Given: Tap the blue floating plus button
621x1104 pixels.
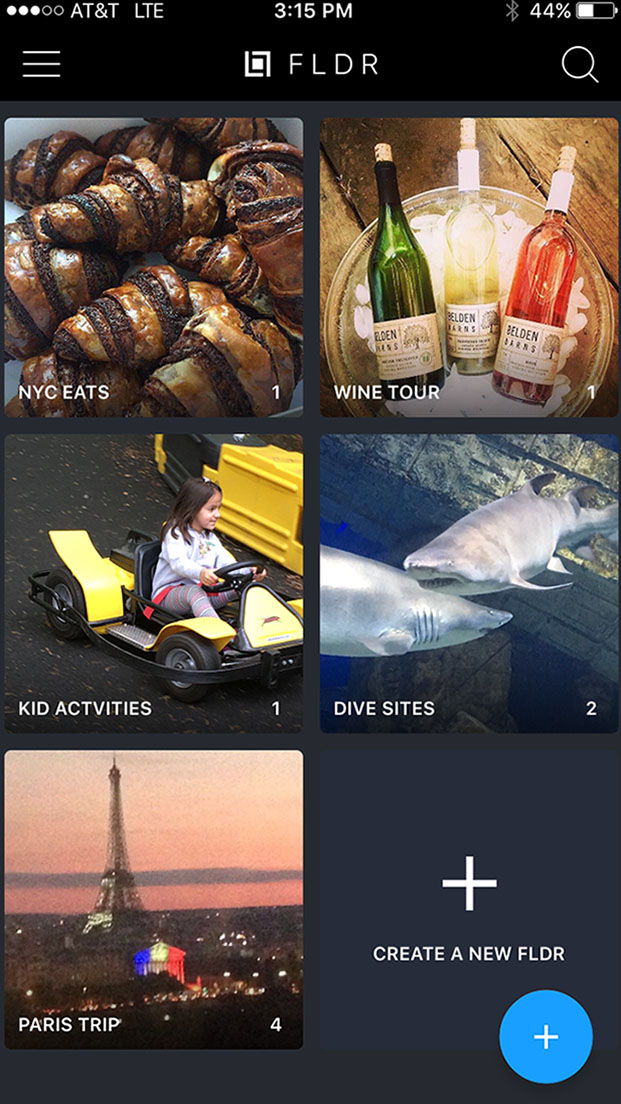Looking at the screenshot, I should pyautogui.click(x=546, y=1037).
